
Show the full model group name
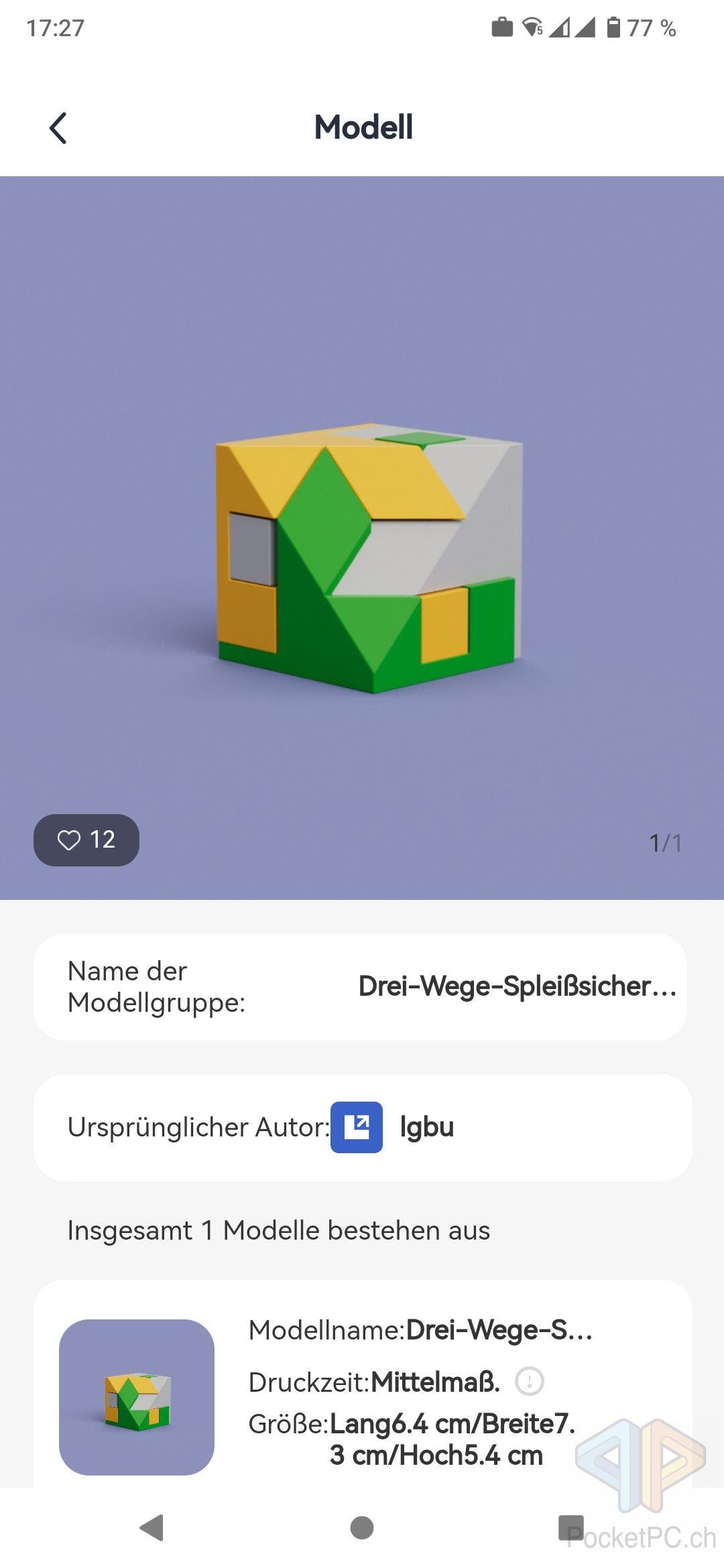coord(518,986)
